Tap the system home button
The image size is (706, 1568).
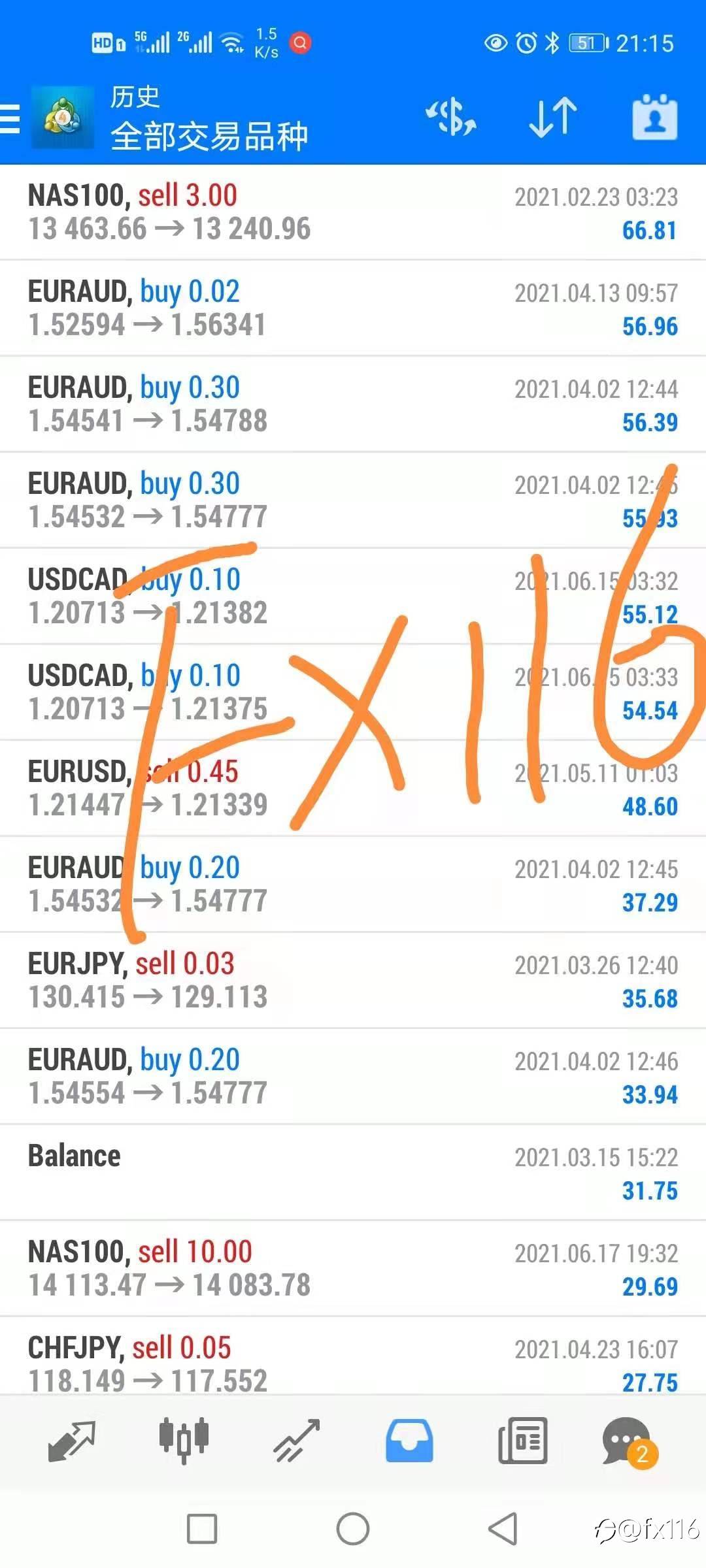(x=353, y=1529)
